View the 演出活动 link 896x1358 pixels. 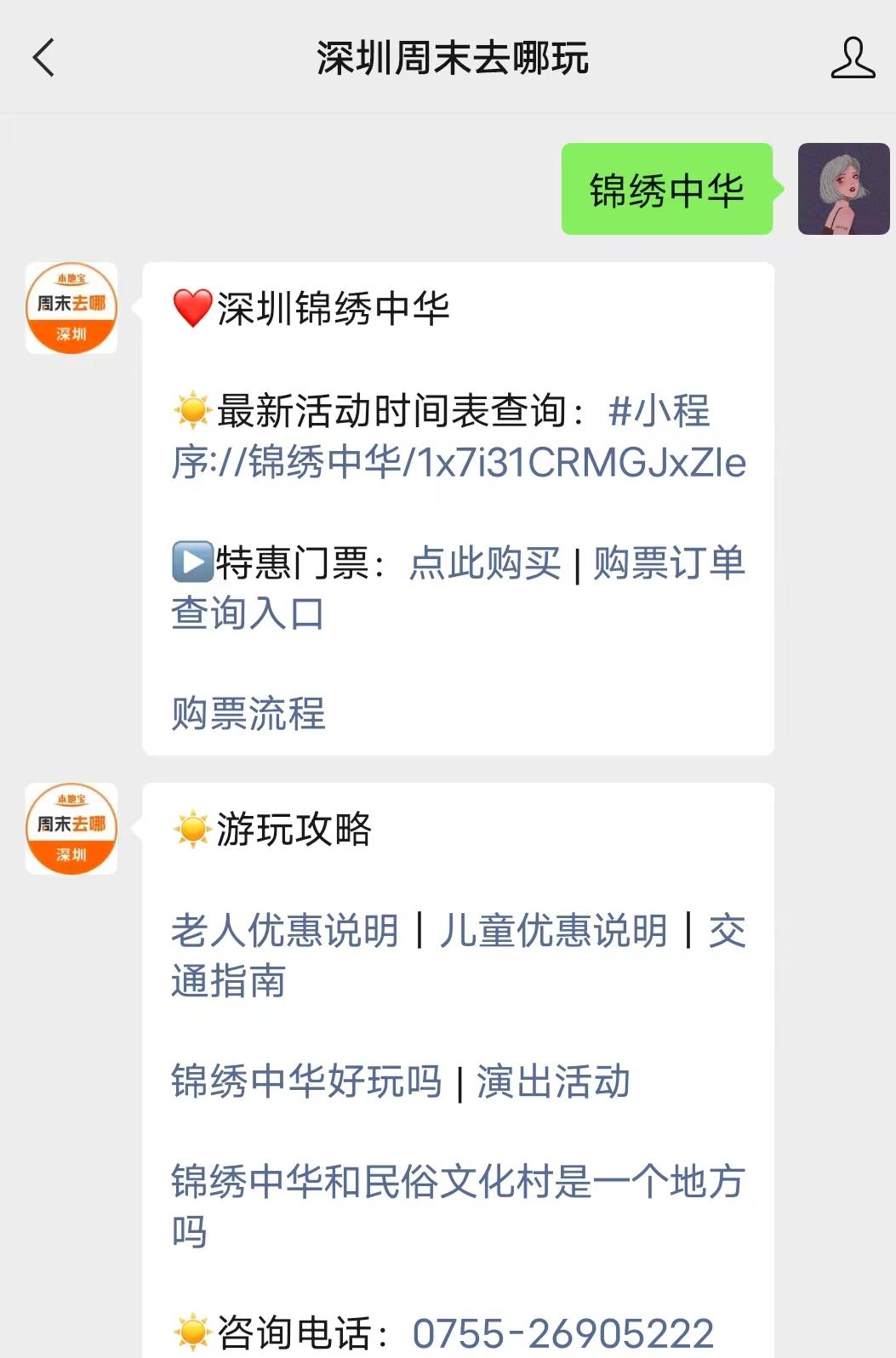pyautogui.click(x=553, y=1081)
